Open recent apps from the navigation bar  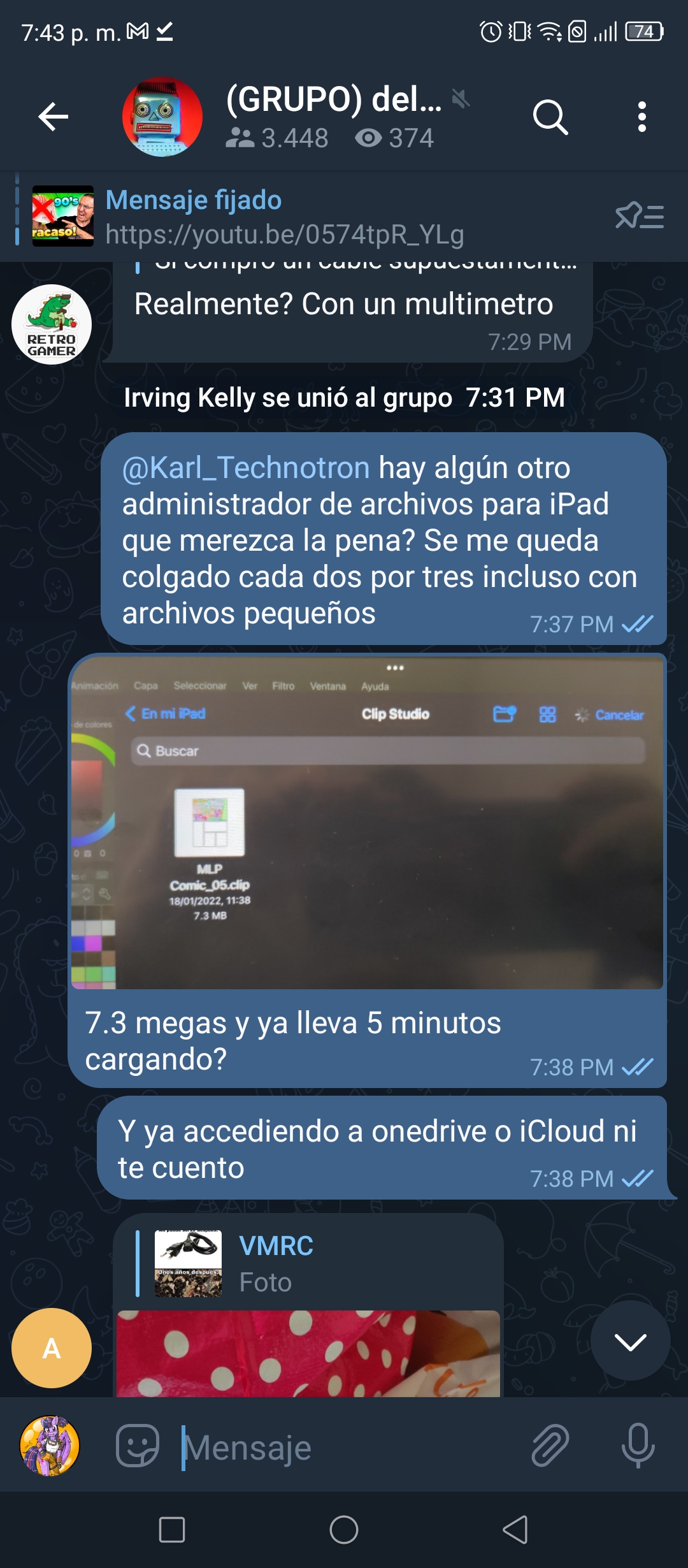[172, 1530]
